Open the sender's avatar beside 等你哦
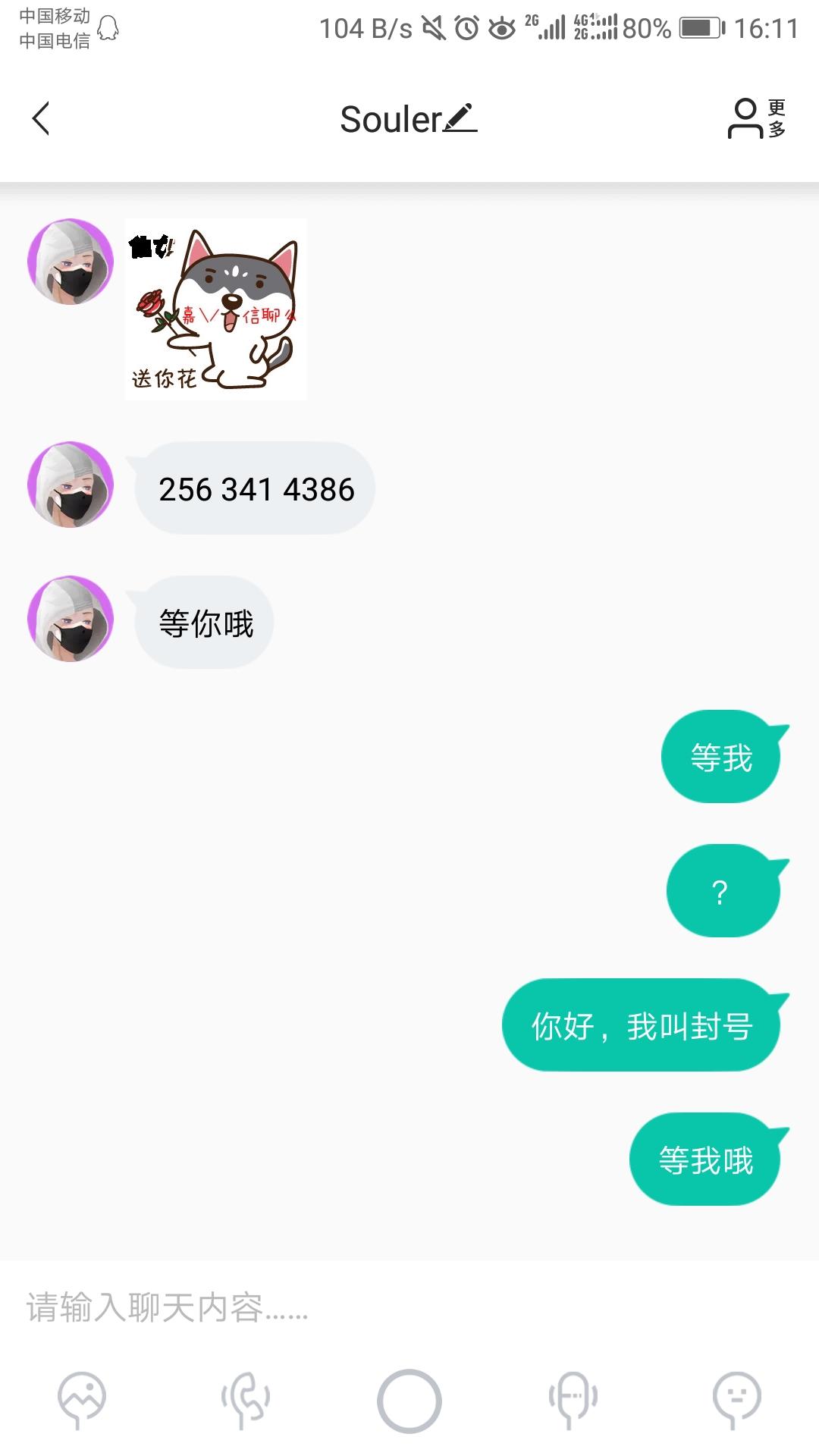This screenshot has height=1456, width=819. click(x=71, y=619)
